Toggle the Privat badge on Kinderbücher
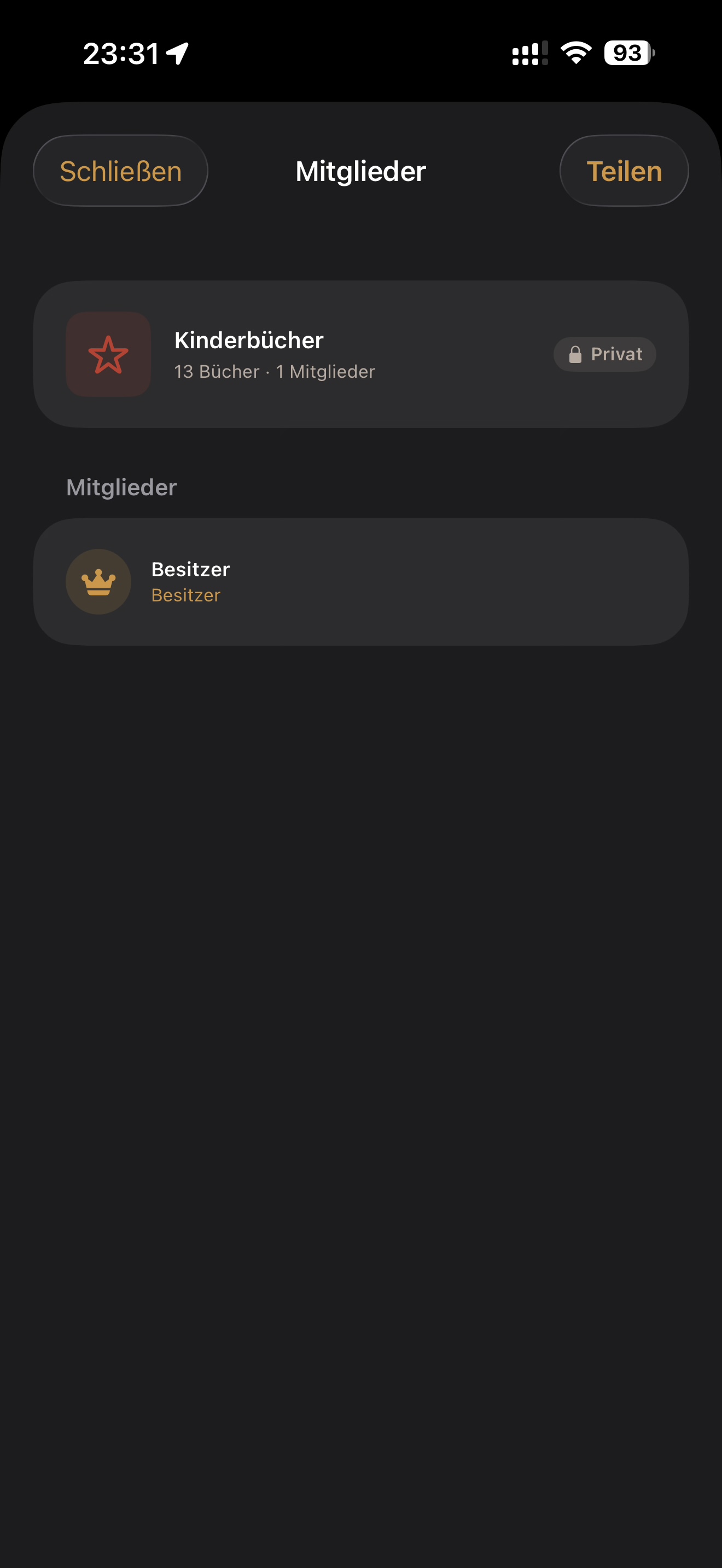The width and height of the screenshot is (722, 1568). click(x=604, y=354)
